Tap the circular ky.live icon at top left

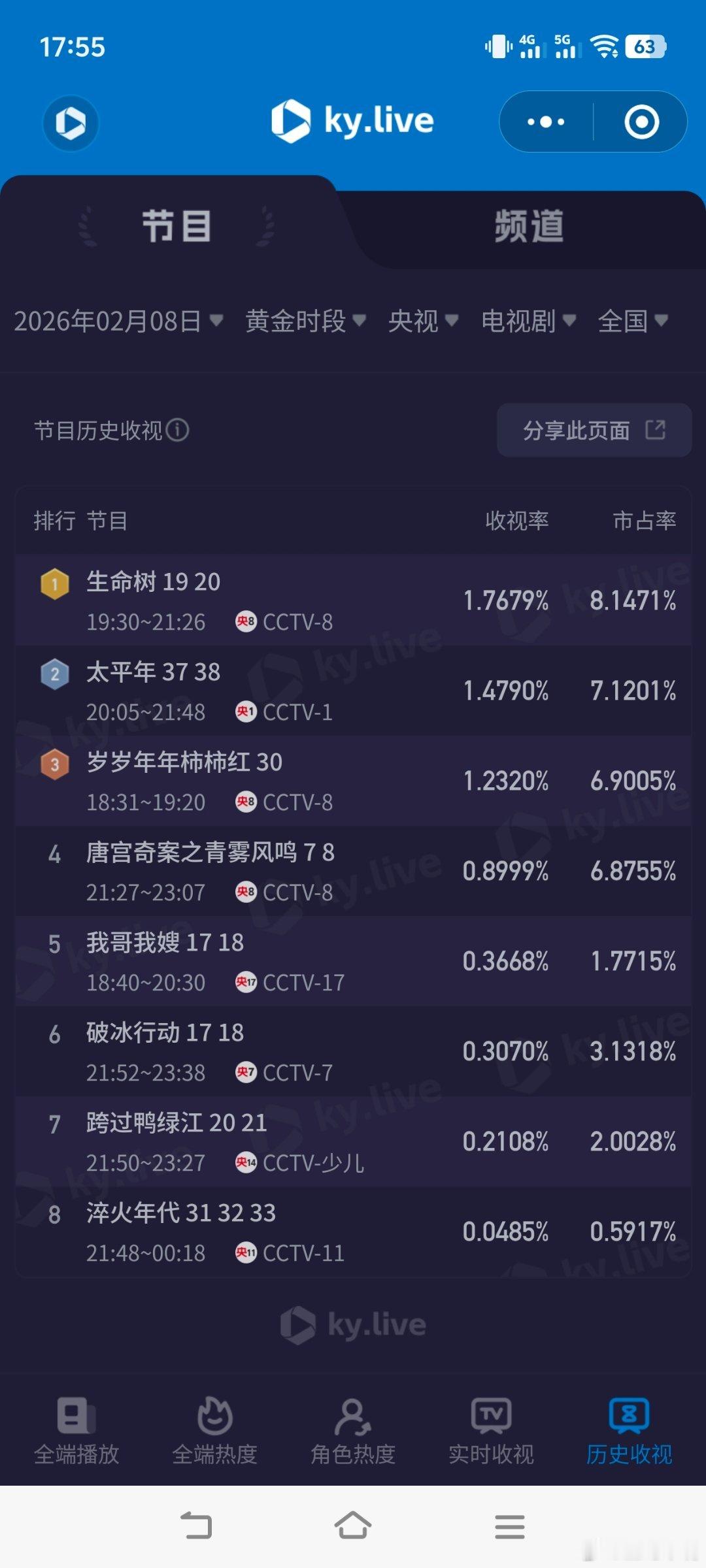click(70, 123)
